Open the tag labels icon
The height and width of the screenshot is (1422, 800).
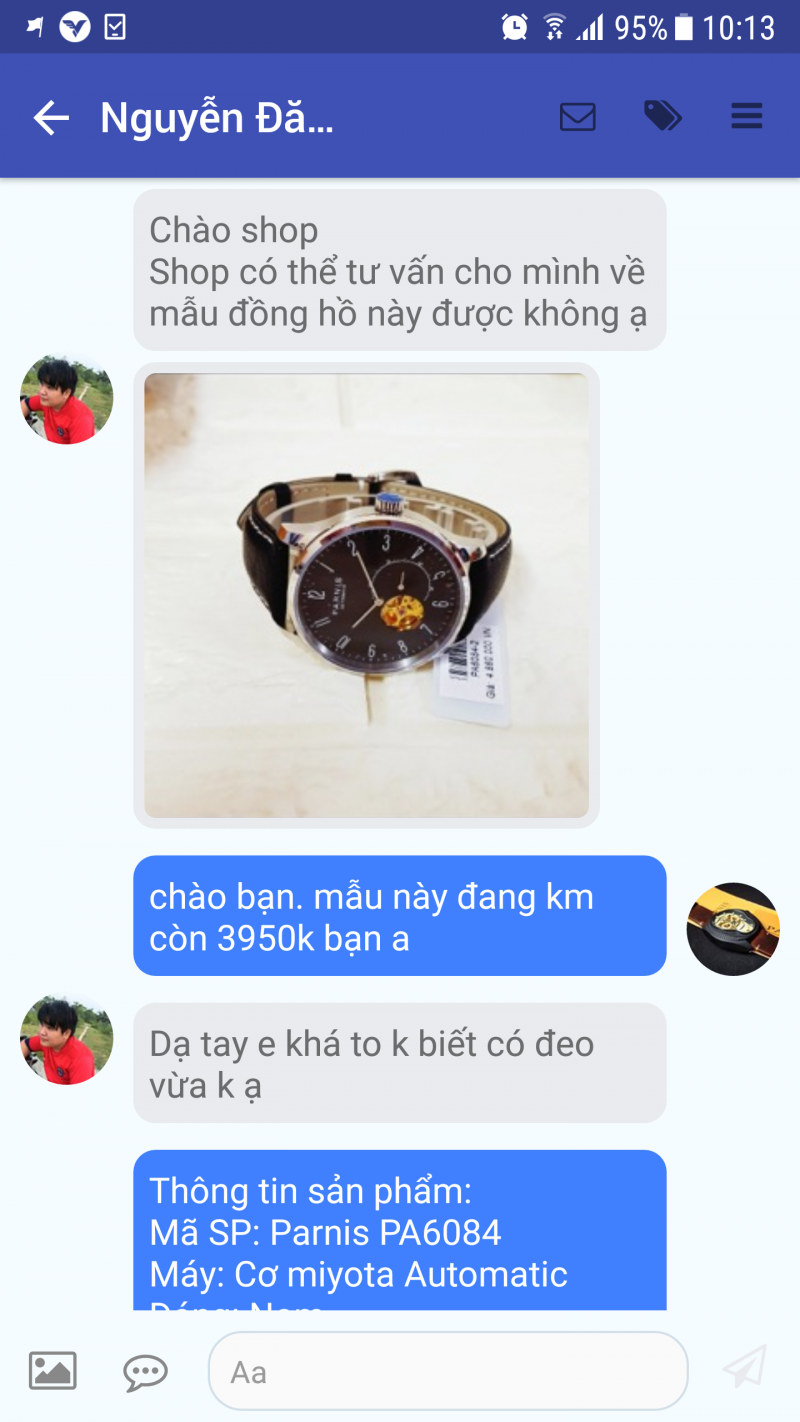point(662,116)
